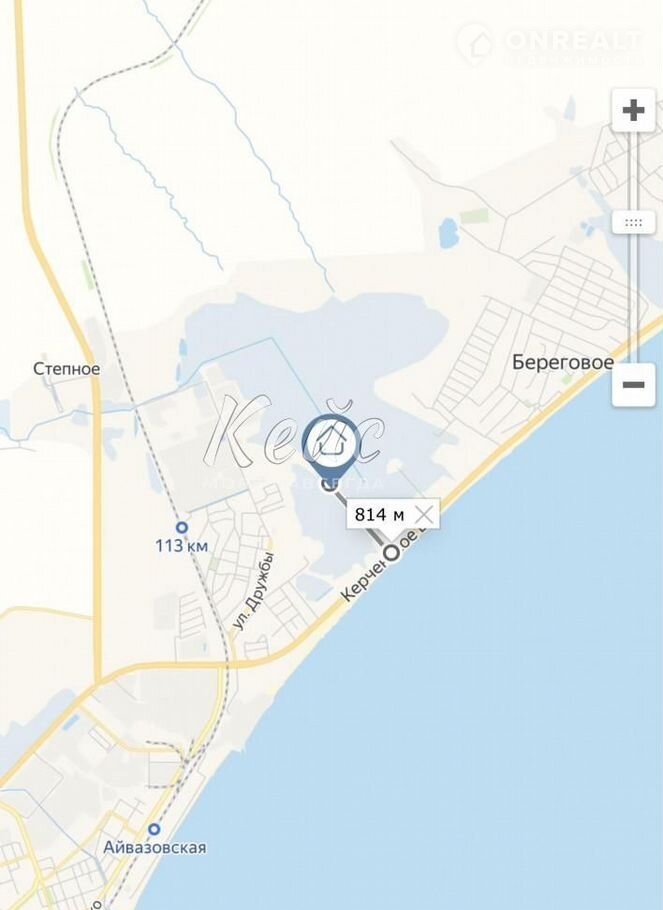Zoom in on the map
663x910 pixels.
click(x=633, y=110)
